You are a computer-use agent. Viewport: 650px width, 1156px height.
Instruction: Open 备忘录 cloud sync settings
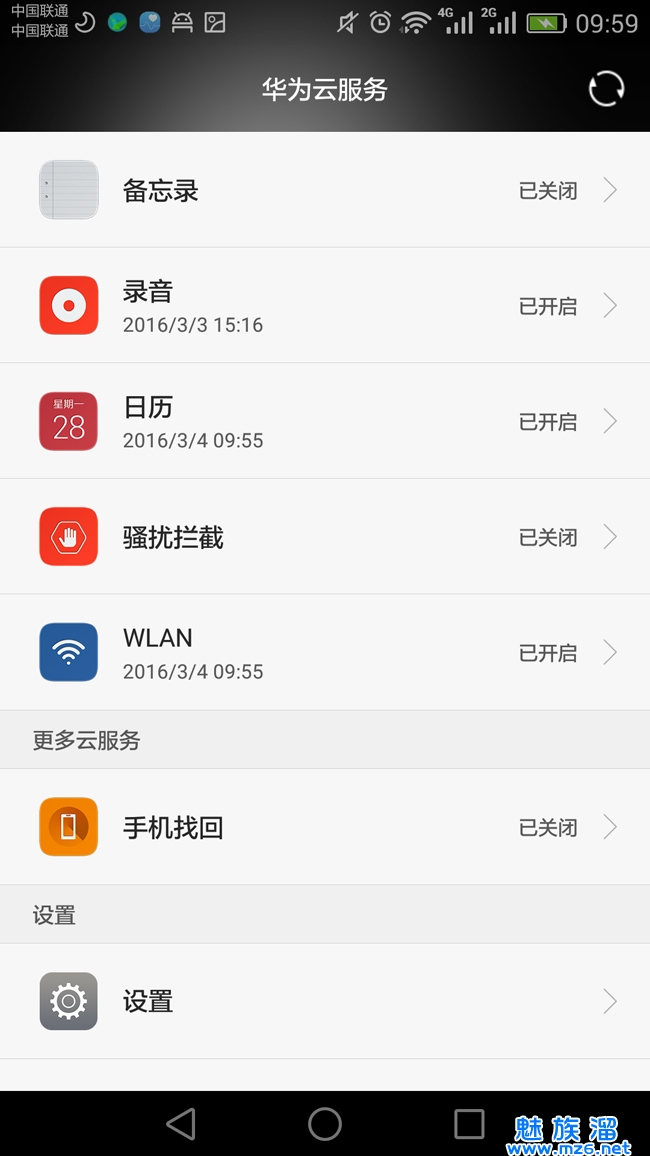pyautogui.click(x=325, y=190)
